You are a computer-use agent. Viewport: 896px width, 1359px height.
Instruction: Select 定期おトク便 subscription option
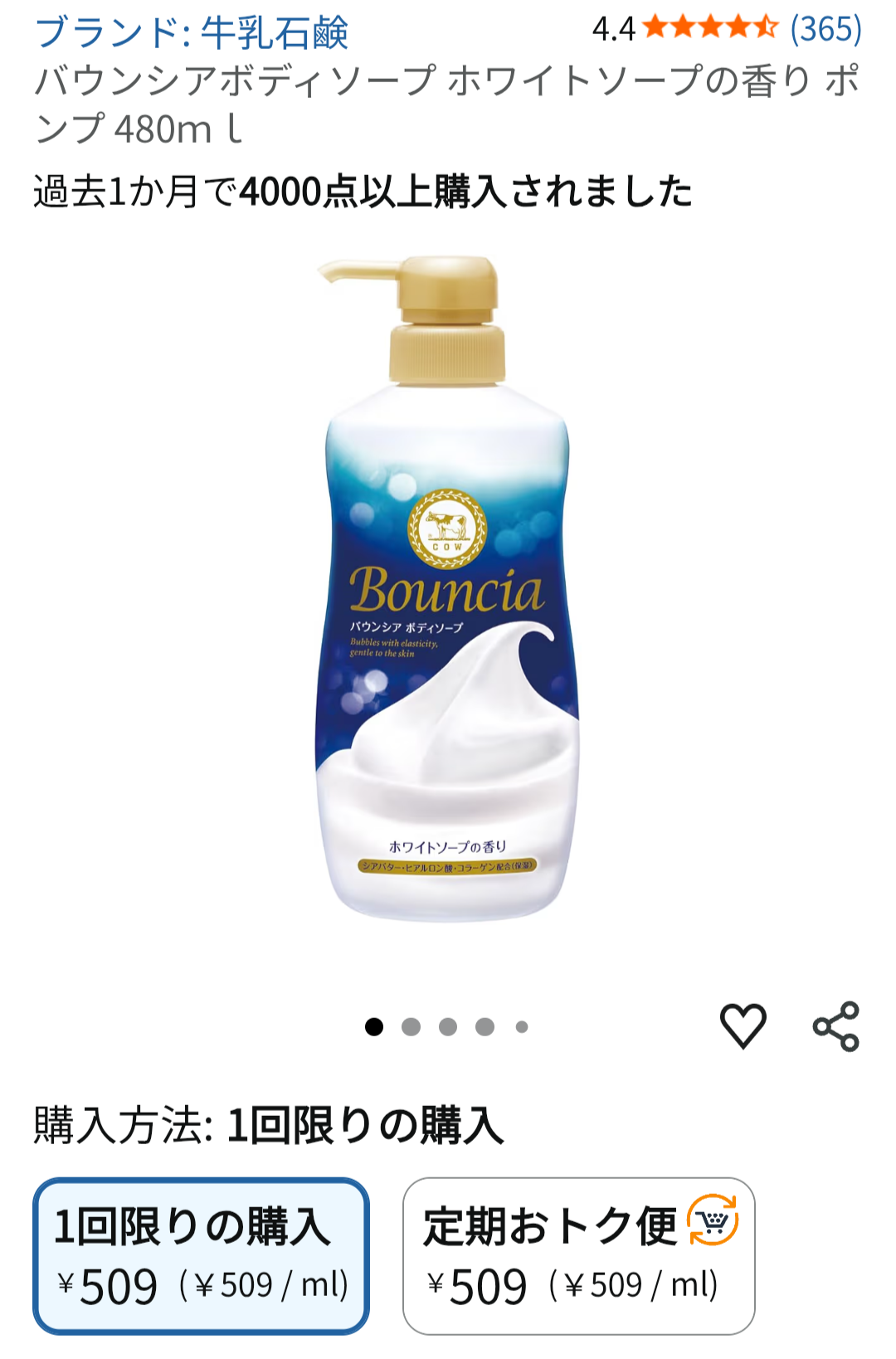pos(578,1255)
